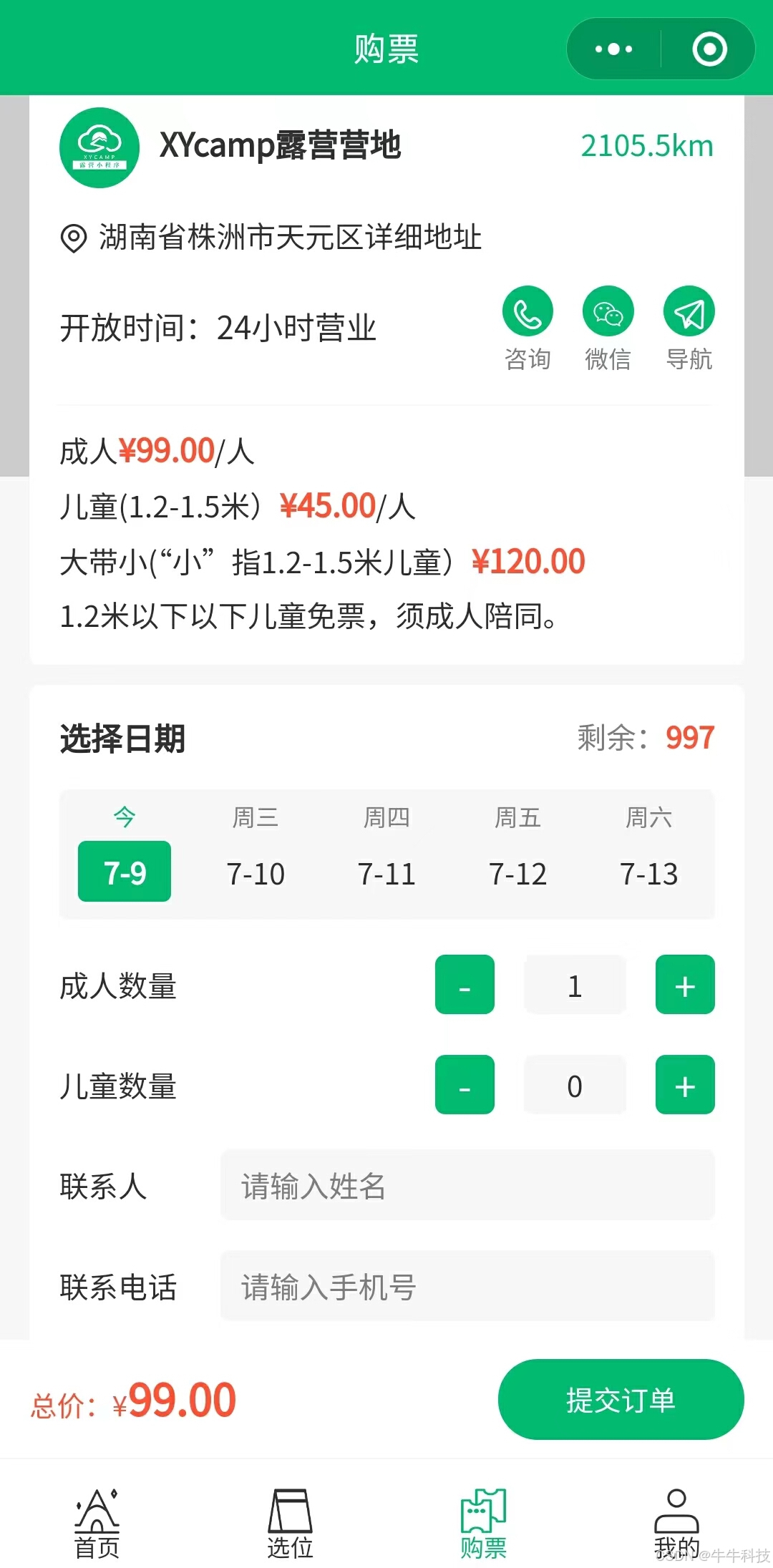Tap the 微信 WeChat contact icon
Screen dimensions: 773x1568
(x=606, y=312)
